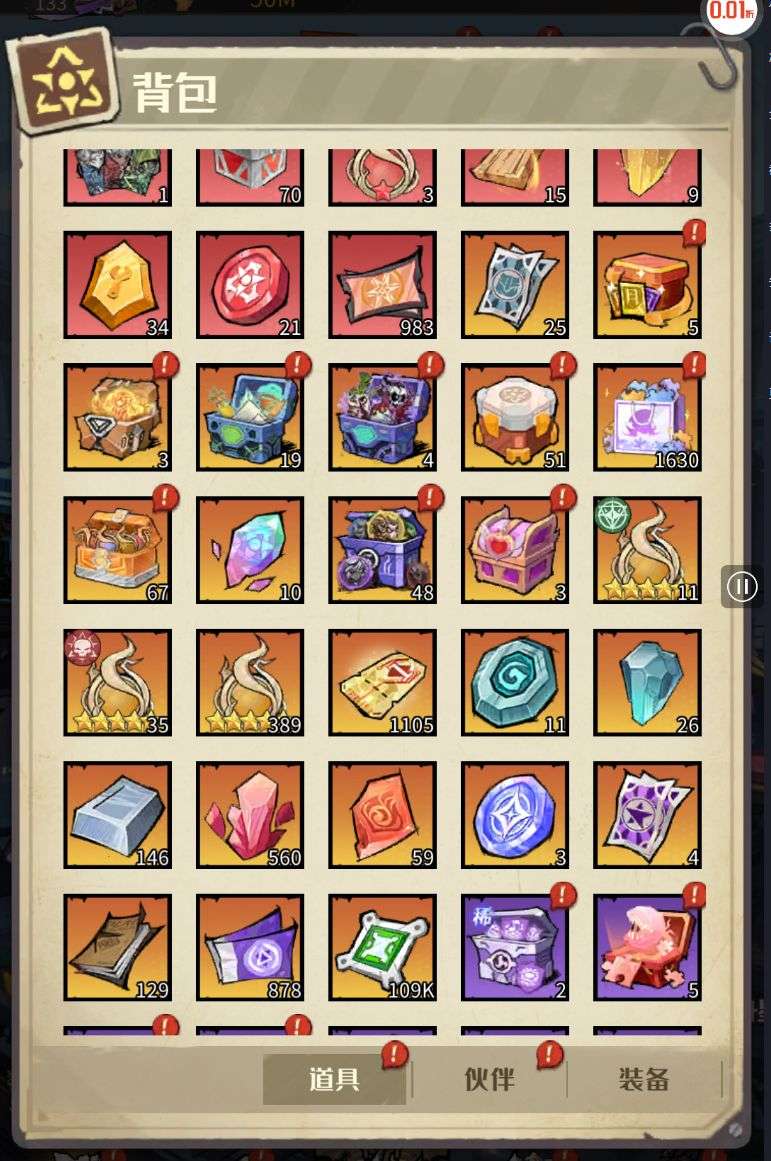
Task: Select the rainbow crystal with count 10
Action: tap(250, 550)
